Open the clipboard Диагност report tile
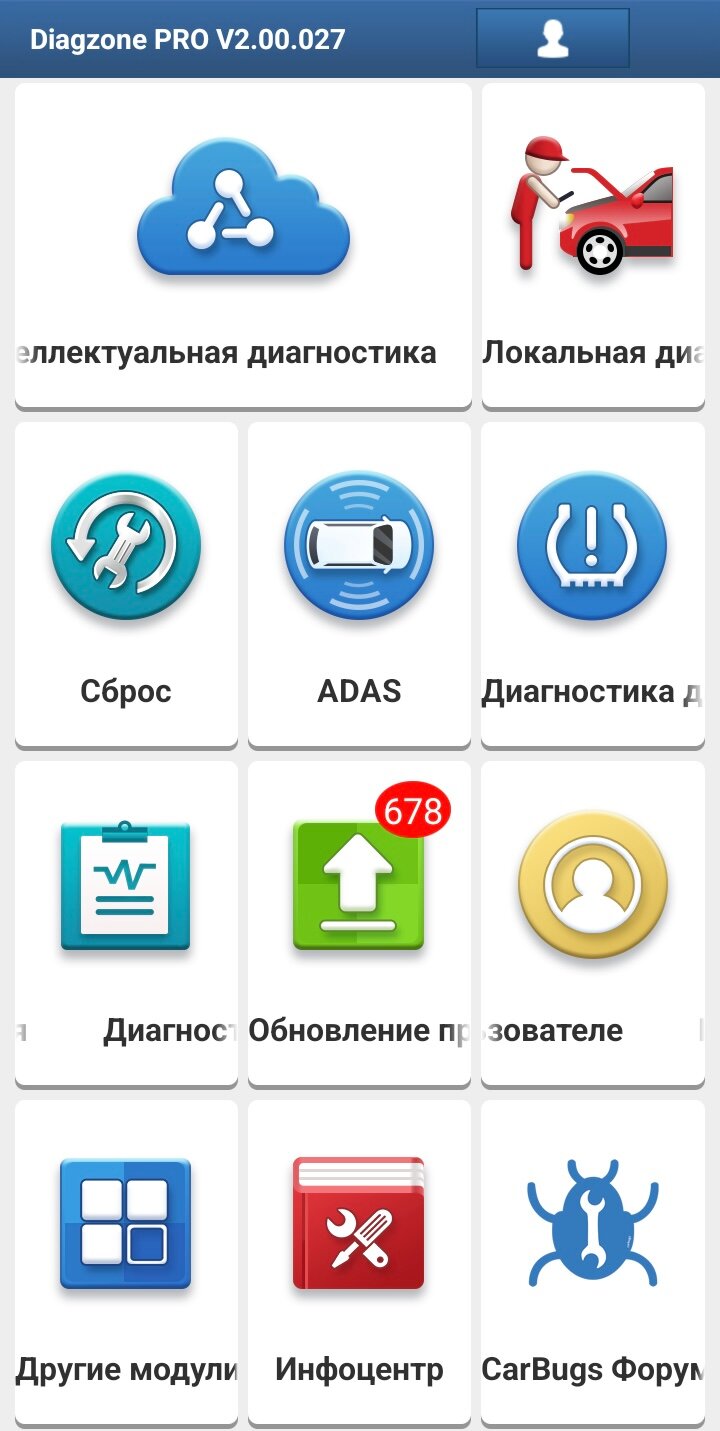This screenshot has width=720, height=1431. 126,923
